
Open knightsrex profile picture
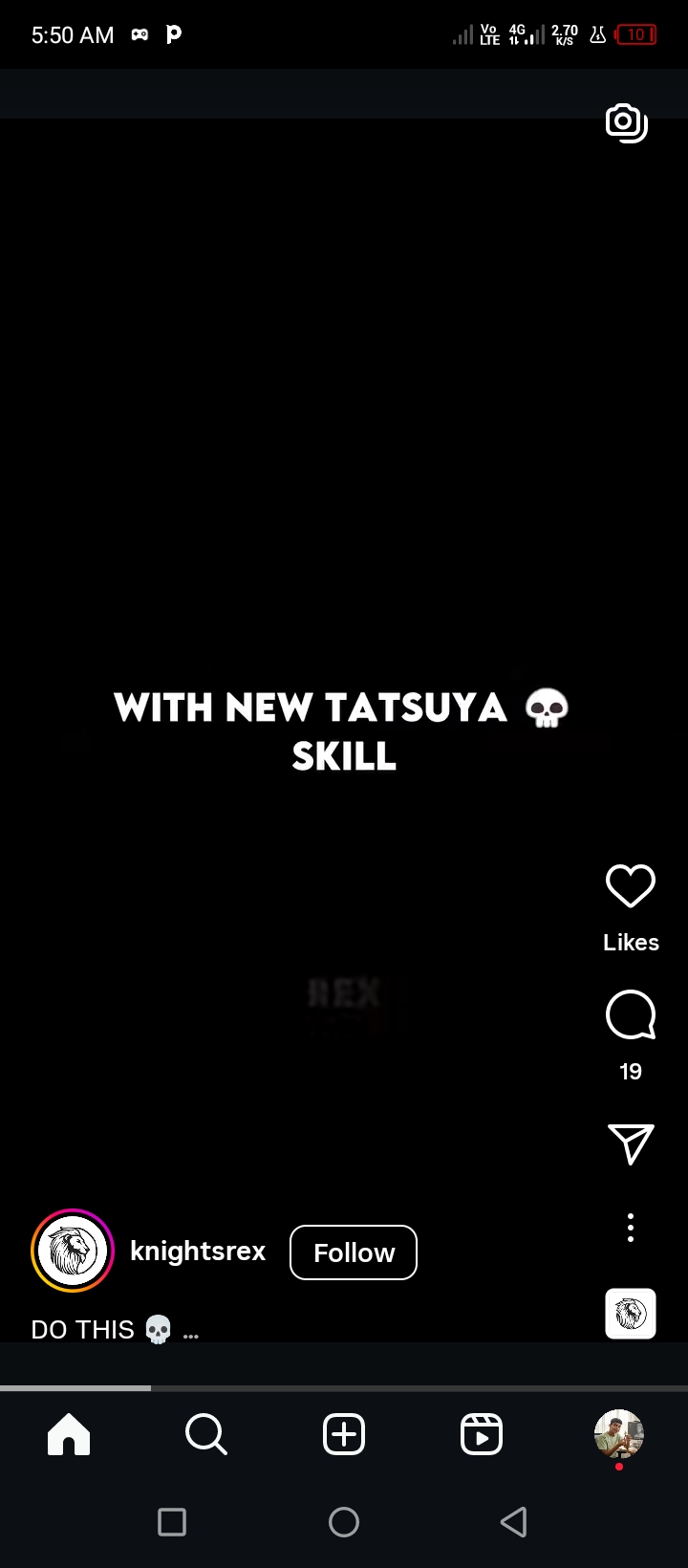click(x=73, y=1251)
